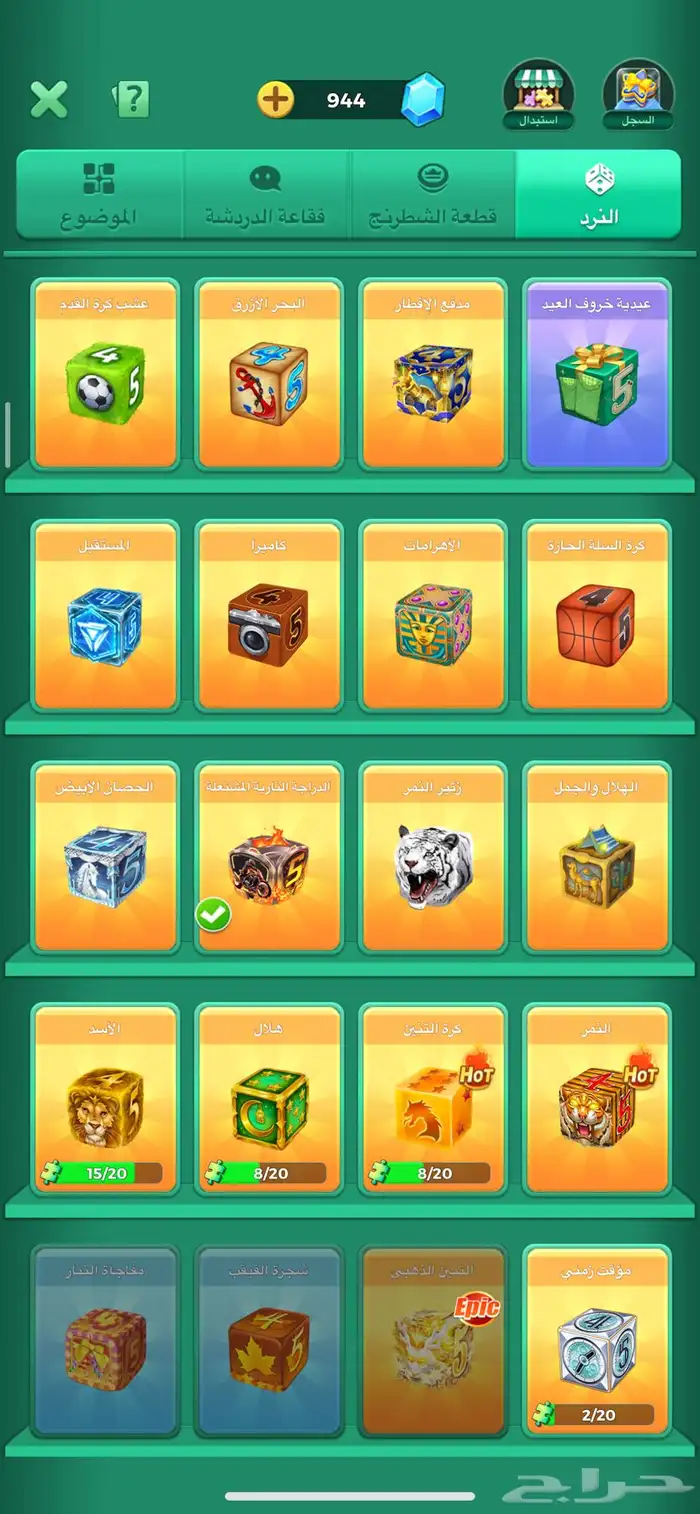Open the استبدال exchange shop
The width and height of the screenshot is (700, 1514).
pos(539,95)
